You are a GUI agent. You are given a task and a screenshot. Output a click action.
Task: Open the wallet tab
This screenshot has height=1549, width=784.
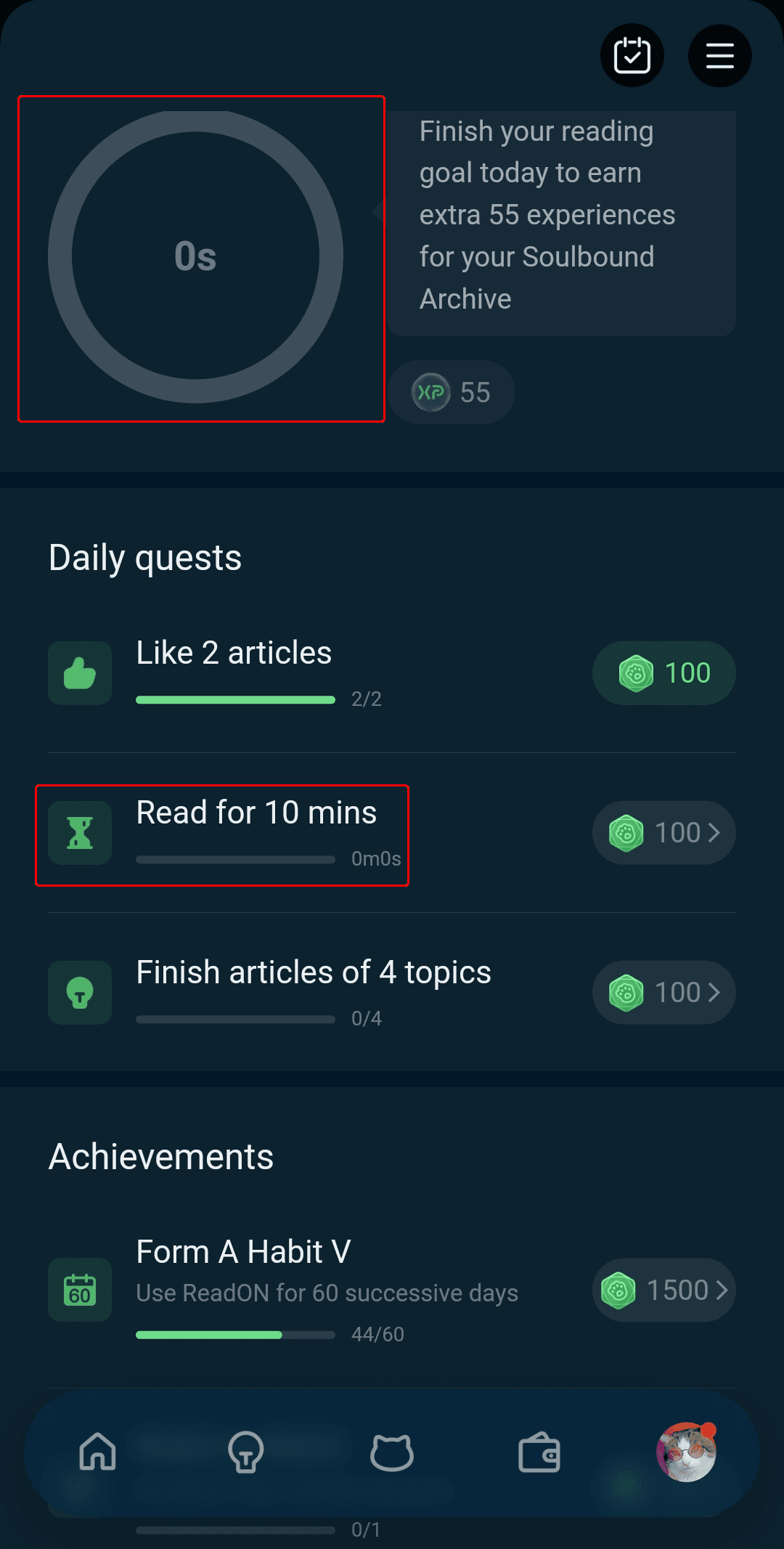pos(539,1452)
